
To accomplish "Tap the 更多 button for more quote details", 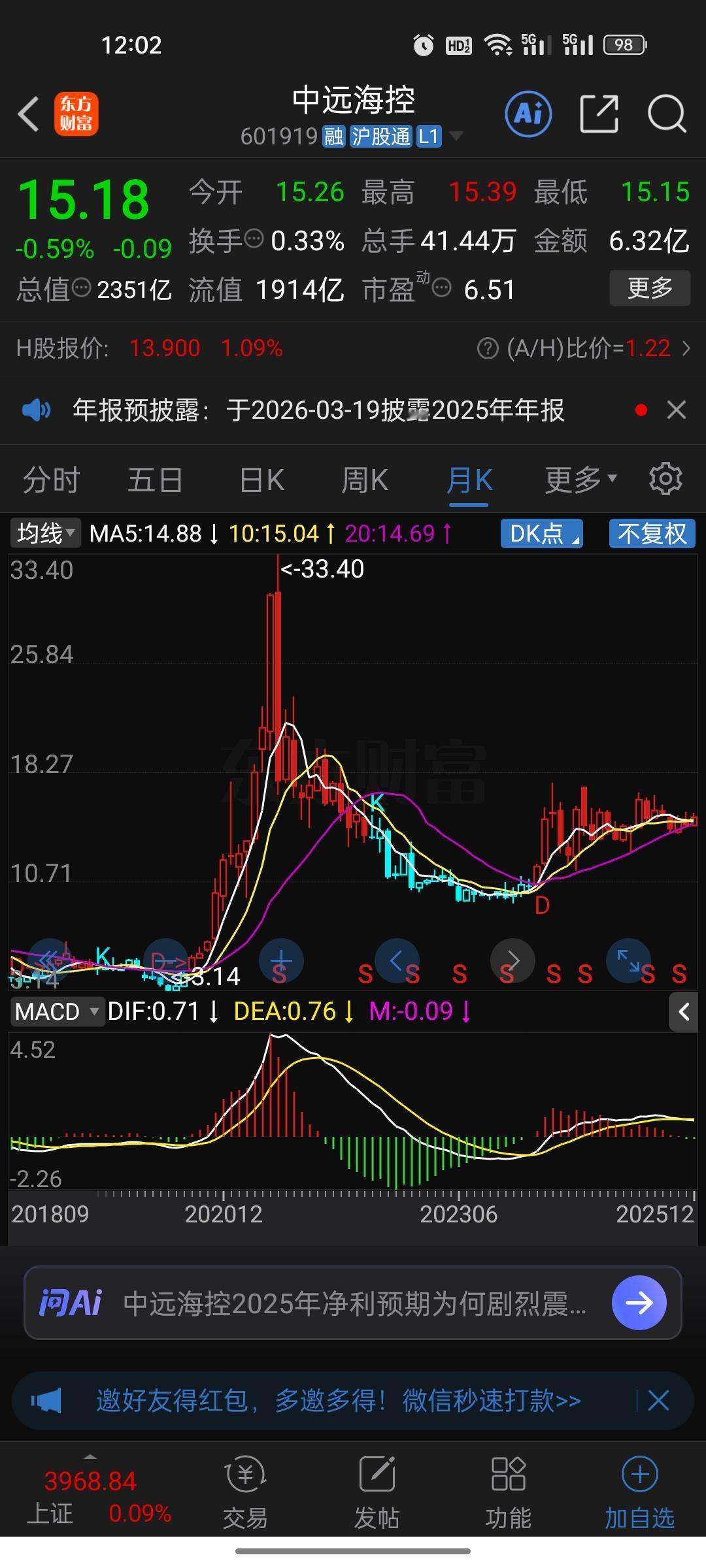I will (650, 288).
